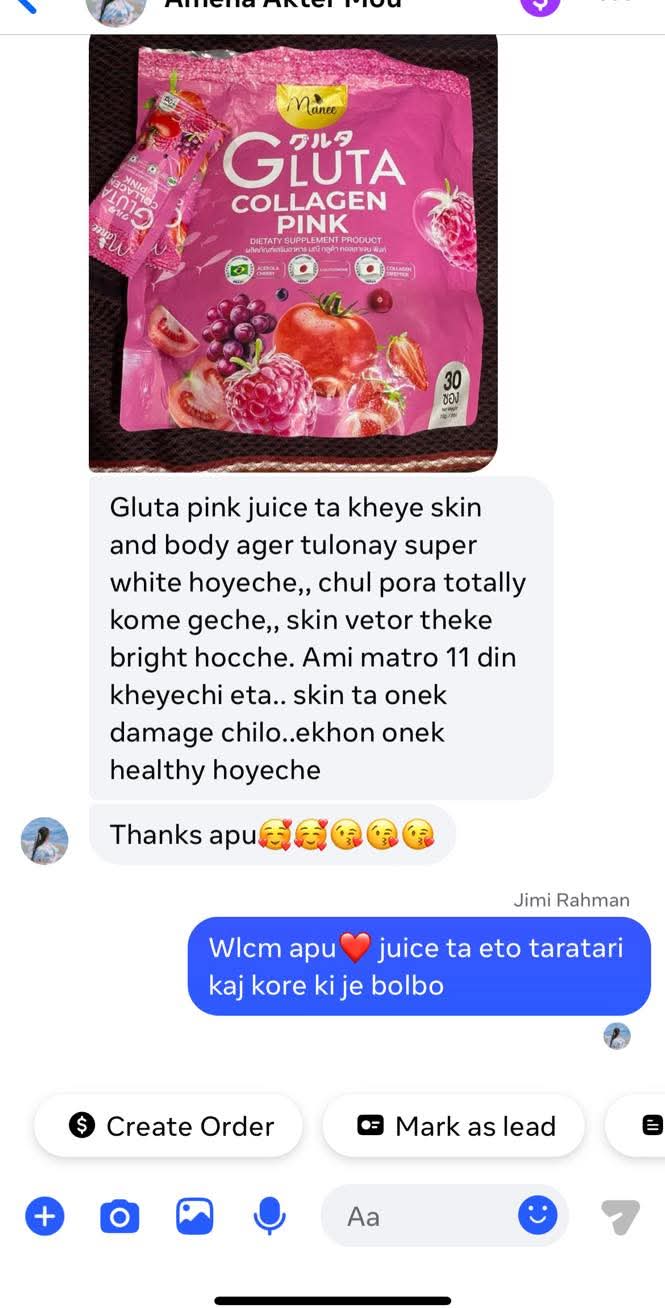Open the camera to take a photo

tap(119, 1216)
